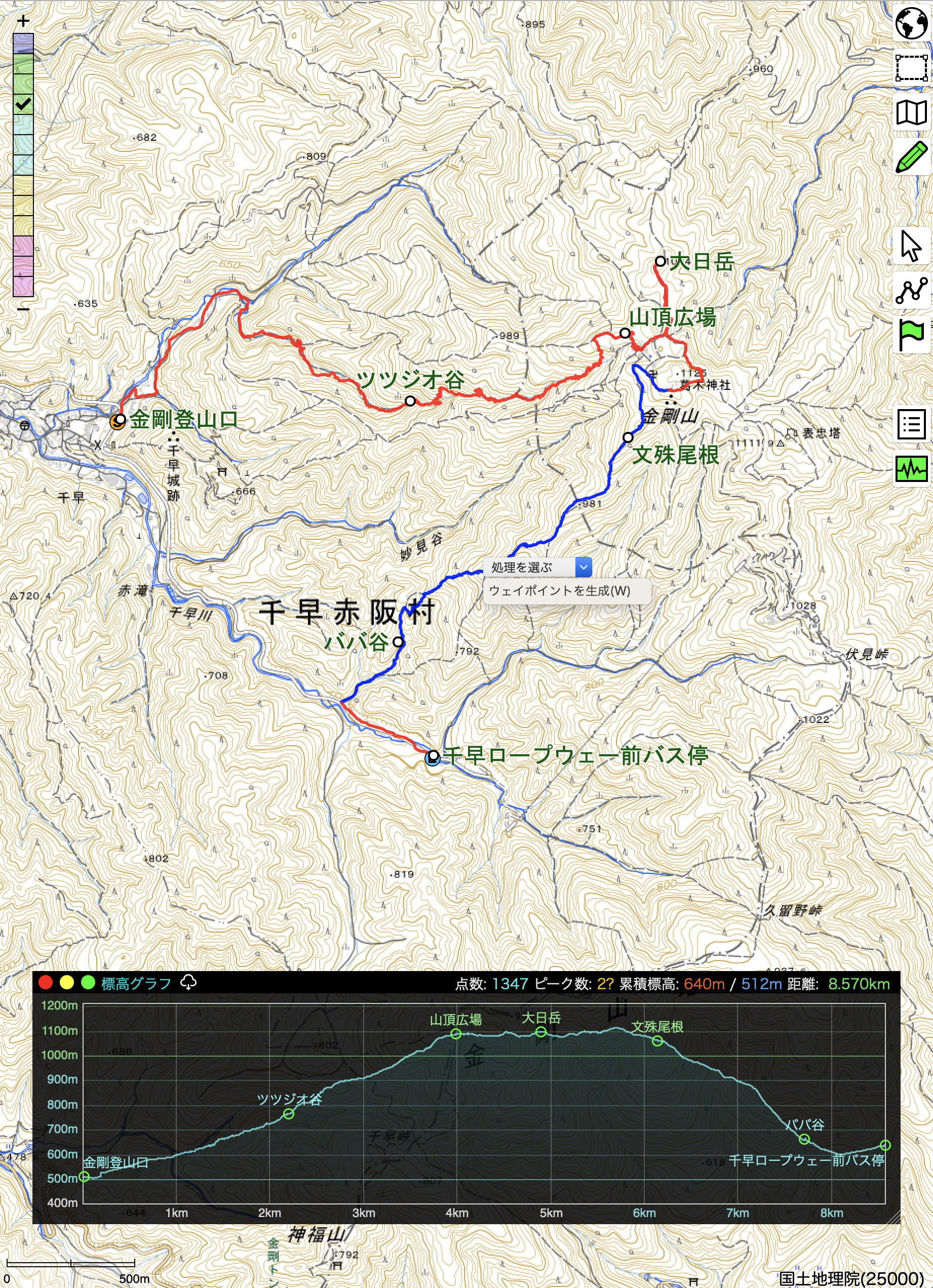Tap the green flag waypoint tool
Screen dimensions: 933x1288
pyautogui.click(x=911, y=335)
